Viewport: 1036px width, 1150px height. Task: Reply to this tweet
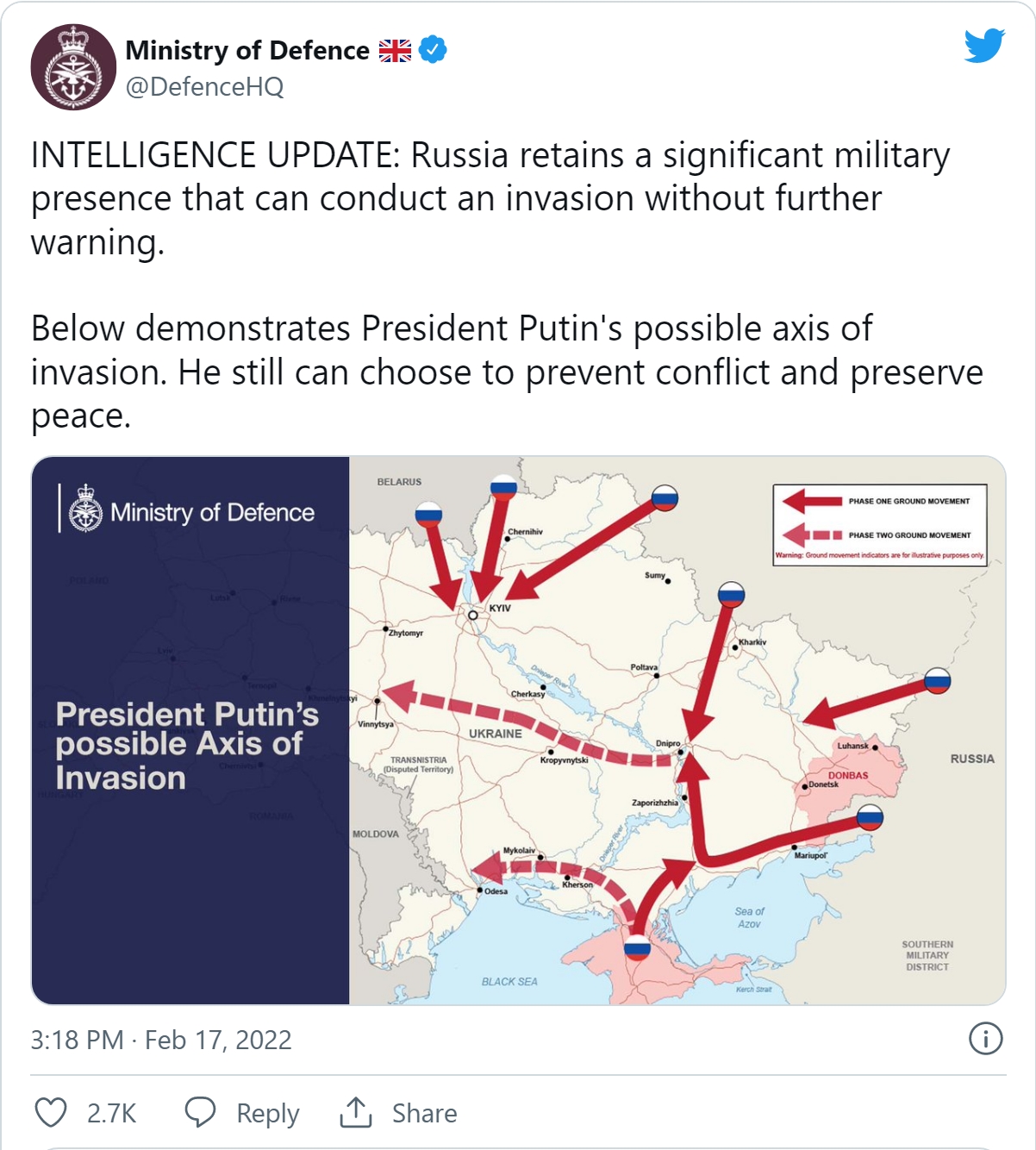click(243, 1113)
